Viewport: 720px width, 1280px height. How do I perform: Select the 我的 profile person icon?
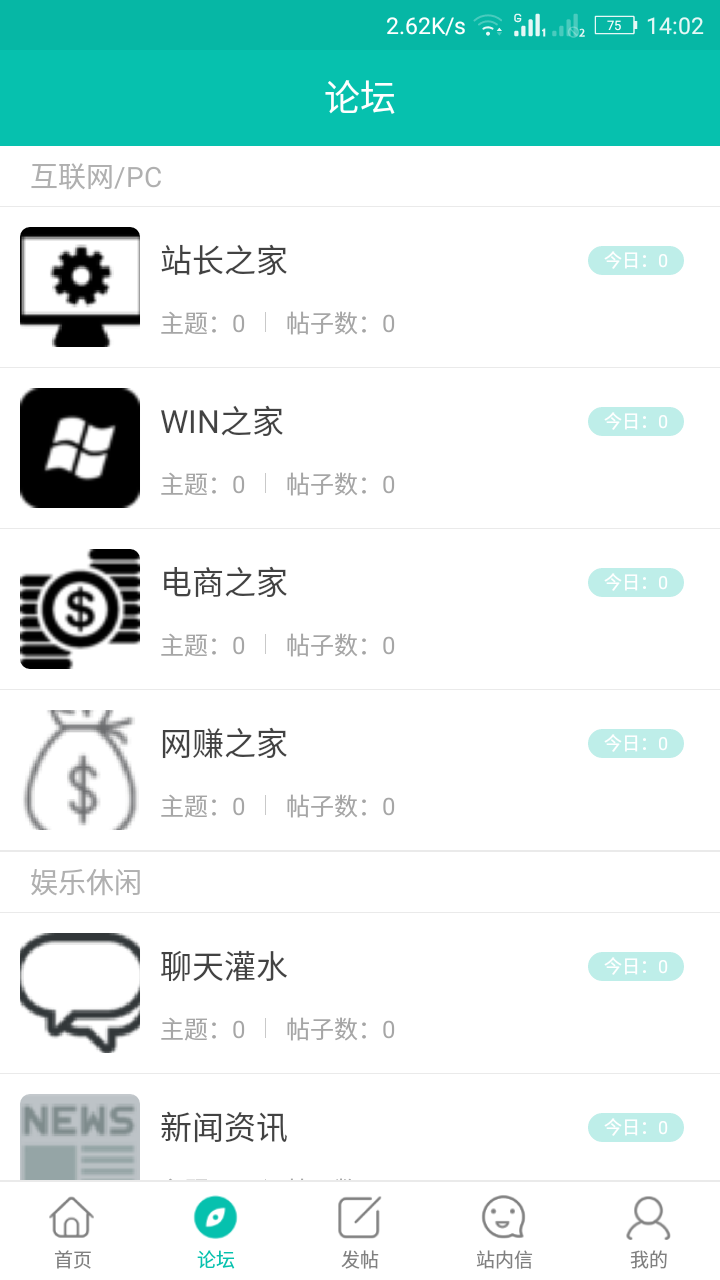click(648, 1218)
